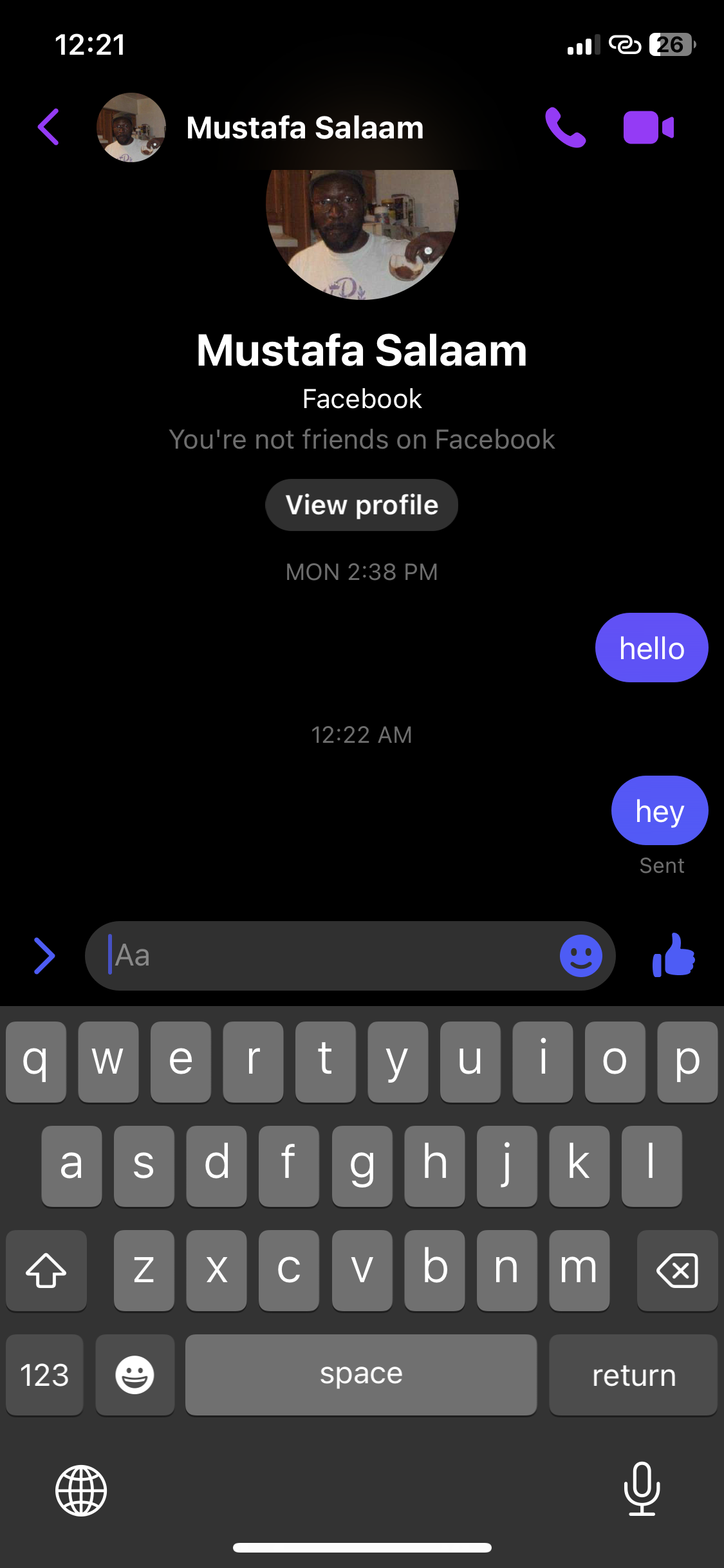Viewport: 724px width, 1568px height.
Task: Switch keyboard to 123 numbers layout
Action: [44, 1375]
